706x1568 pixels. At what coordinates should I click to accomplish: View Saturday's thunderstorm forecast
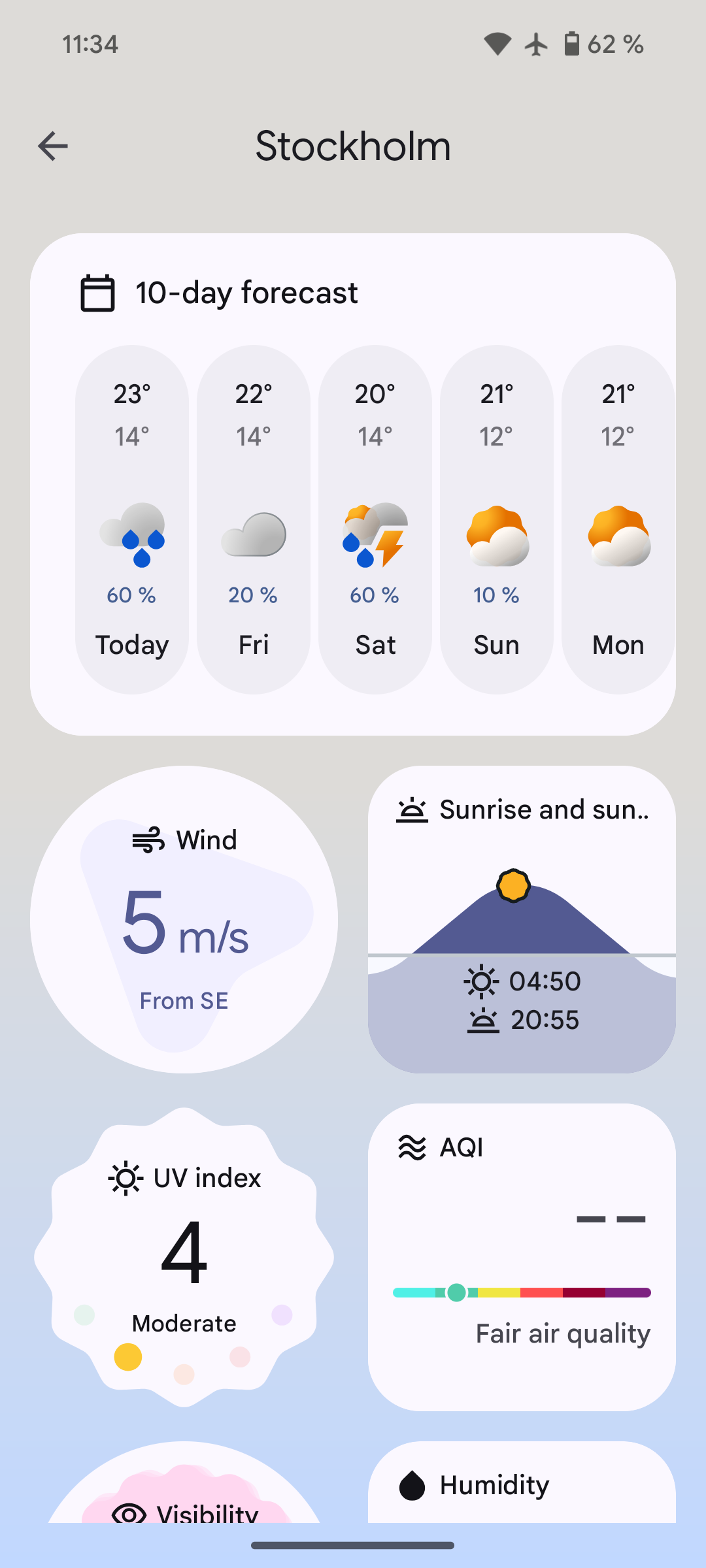coord(375,519)
